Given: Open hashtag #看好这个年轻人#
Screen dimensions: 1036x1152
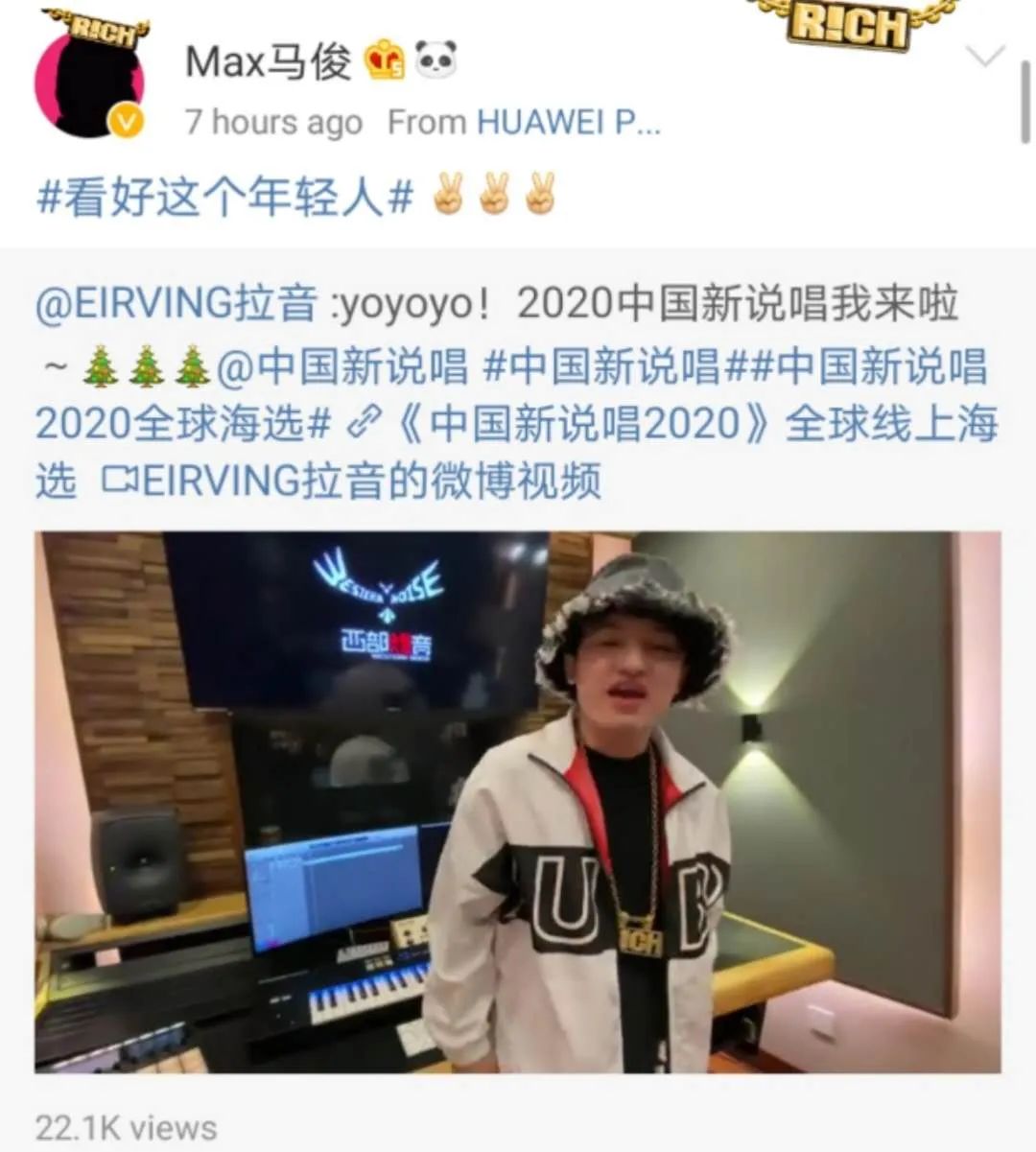Looking at the screenshot, I should tap(224, 199).
